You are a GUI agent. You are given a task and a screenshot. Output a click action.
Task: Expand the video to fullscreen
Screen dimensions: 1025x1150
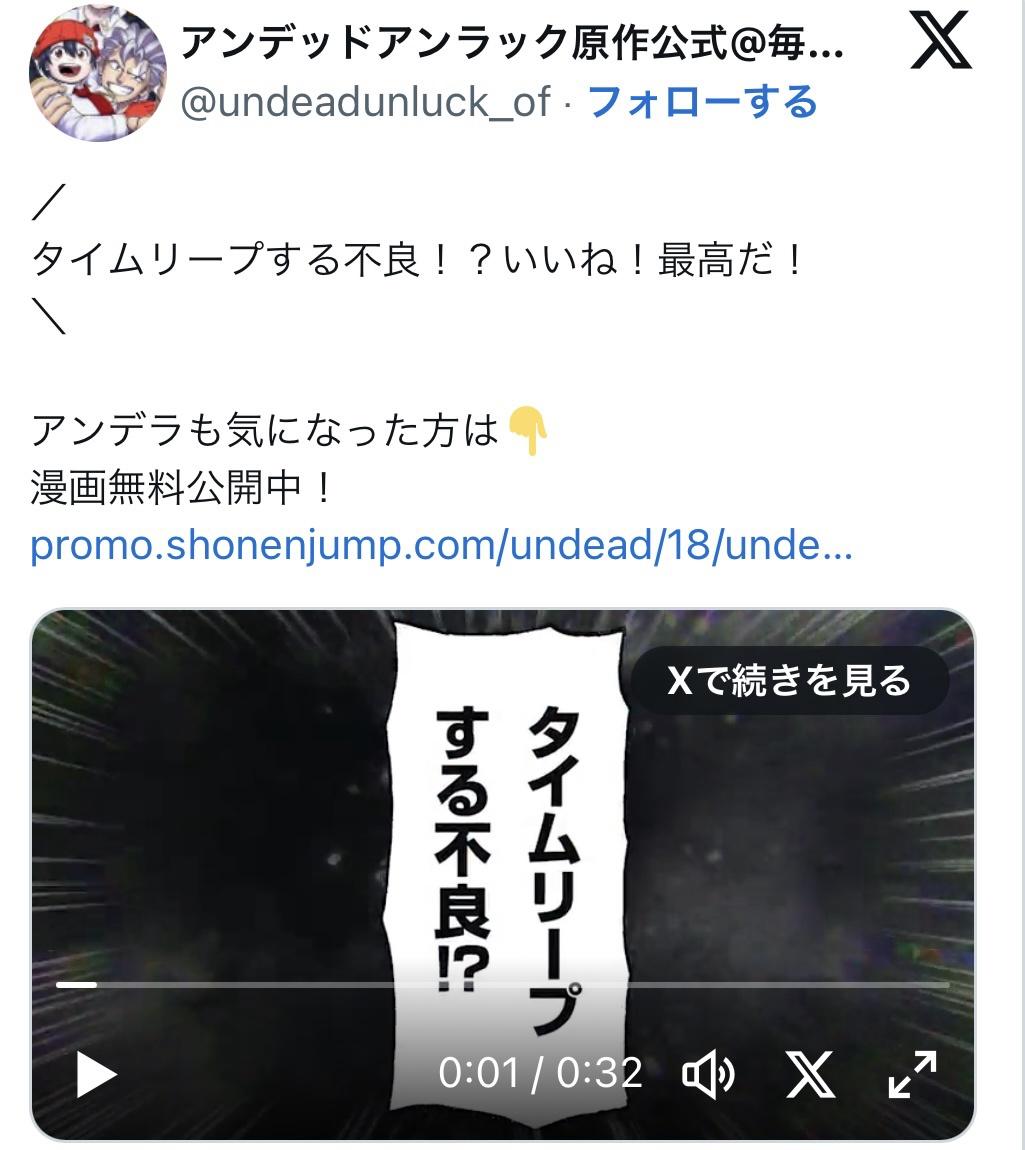click(912, 1075)
